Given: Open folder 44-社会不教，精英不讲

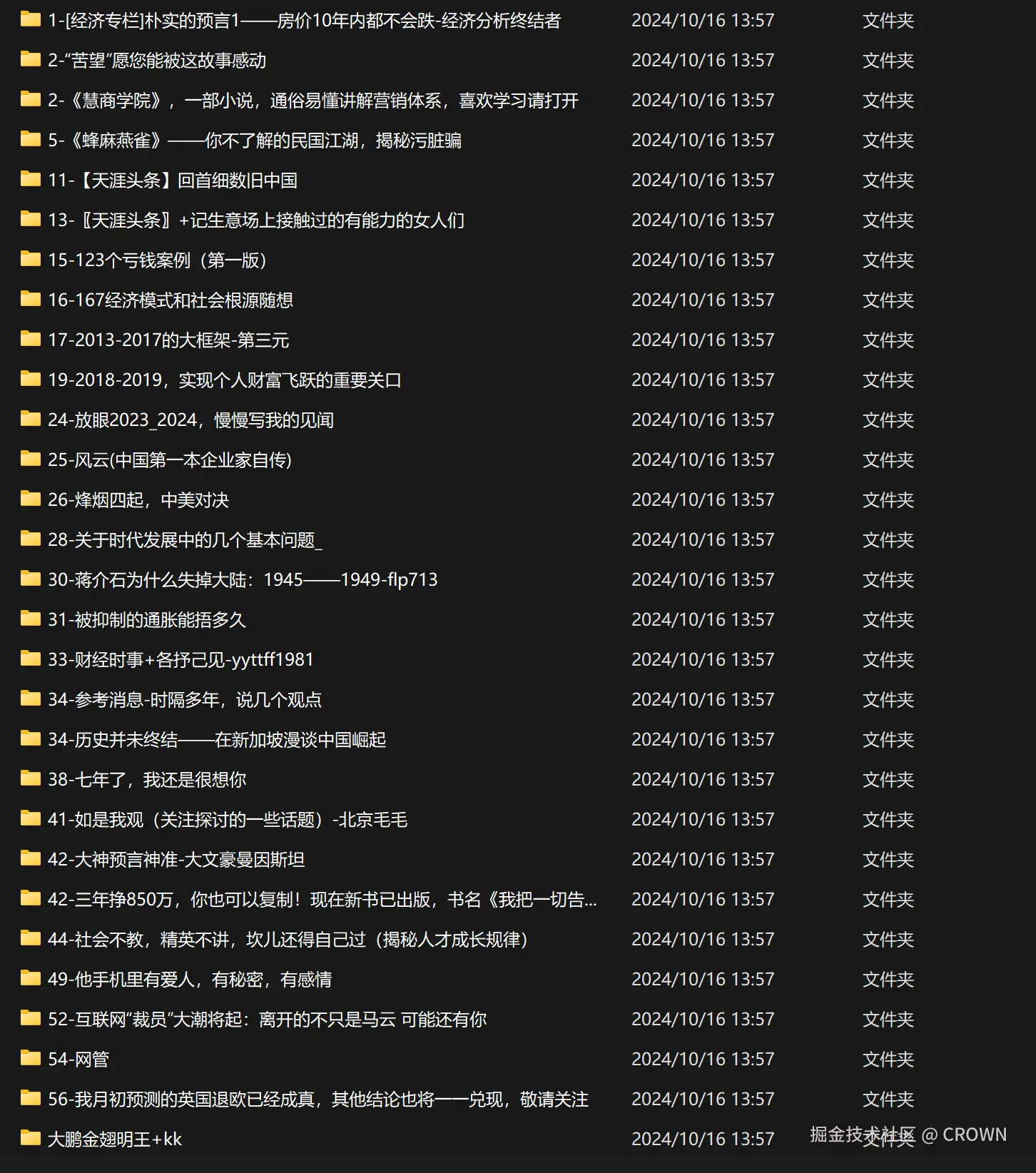Looking at the screenshot, I should click(288, 940).
